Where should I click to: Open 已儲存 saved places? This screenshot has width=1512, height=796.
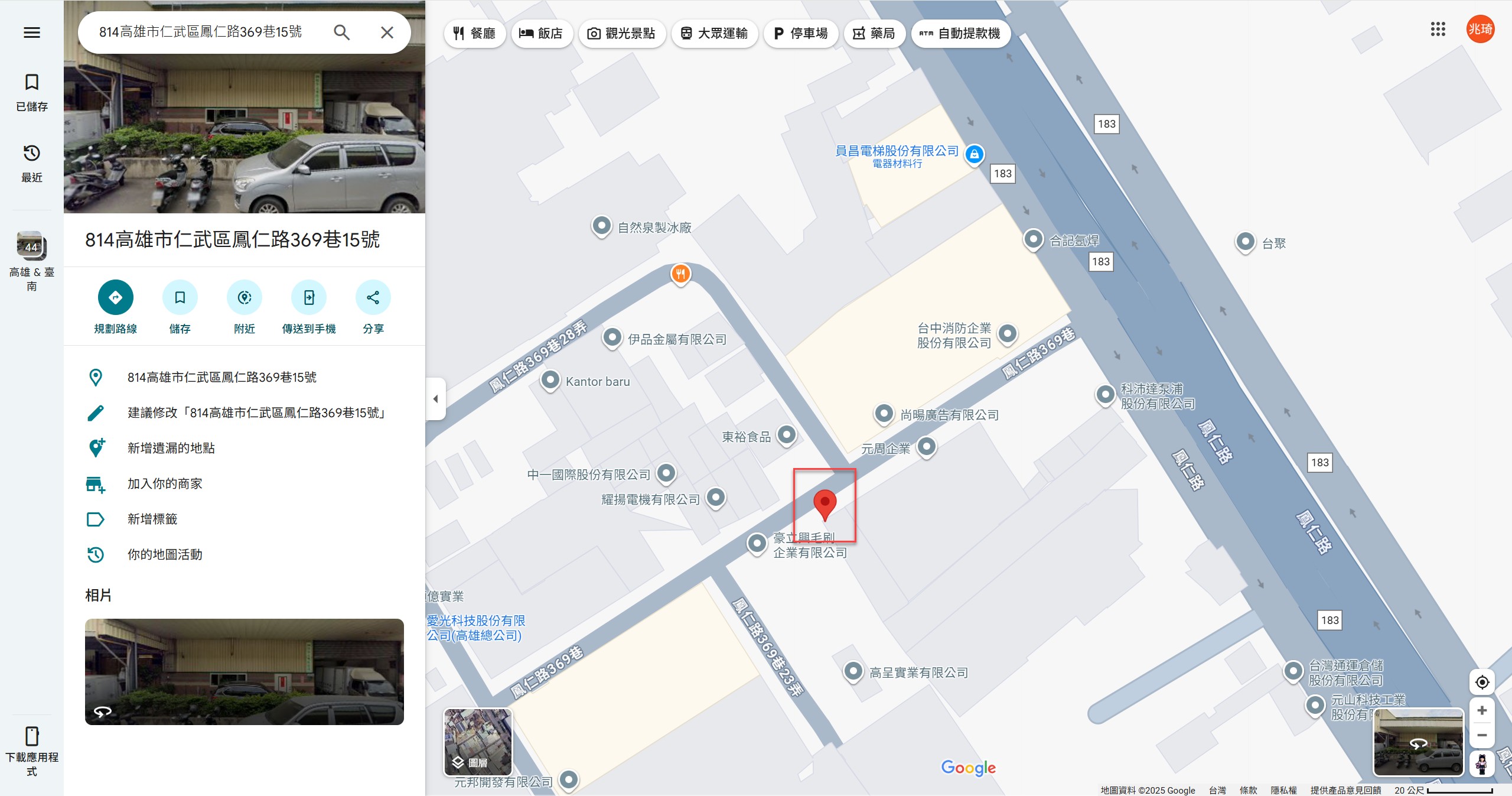coord(32,92)
